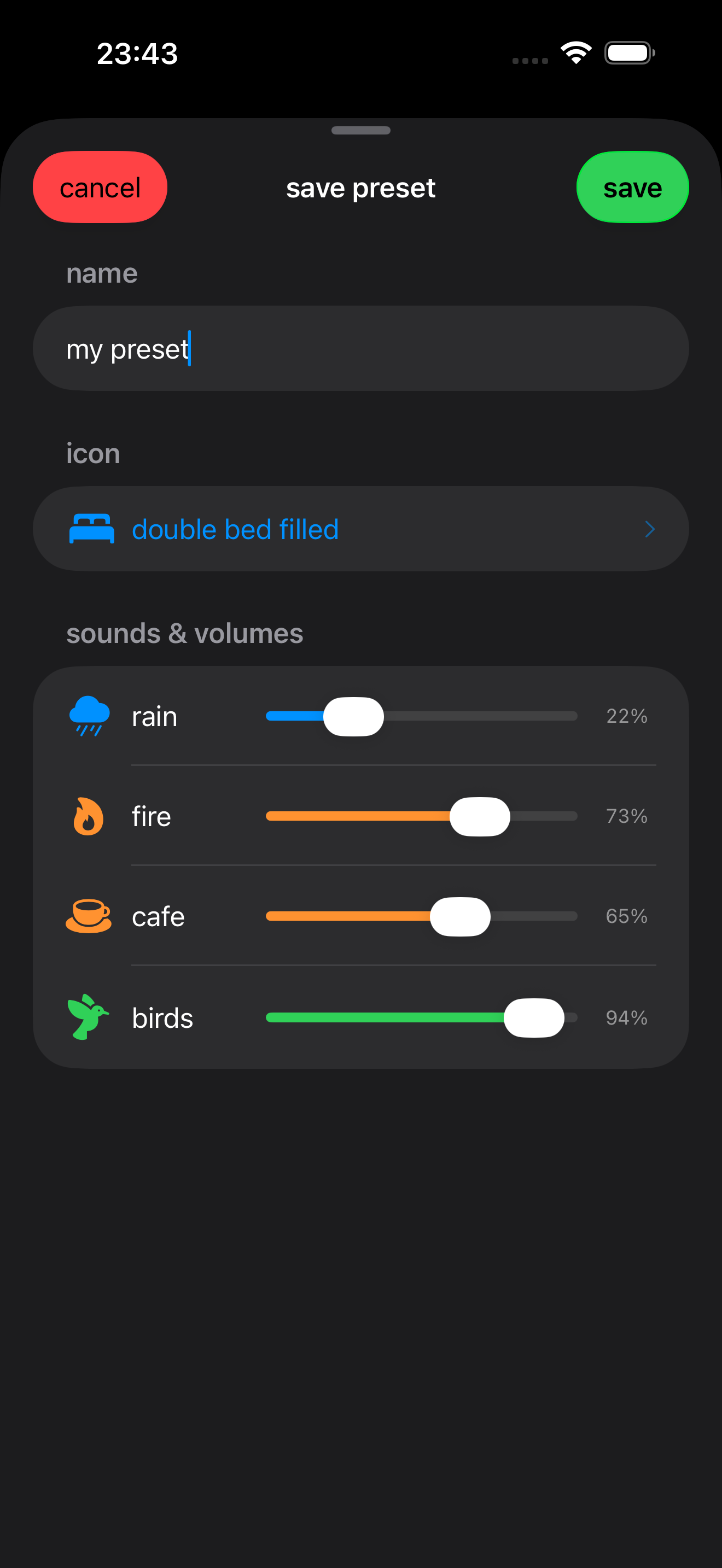
Task: Click the 'double bed filled' label
Action: [x=235, y=529]
